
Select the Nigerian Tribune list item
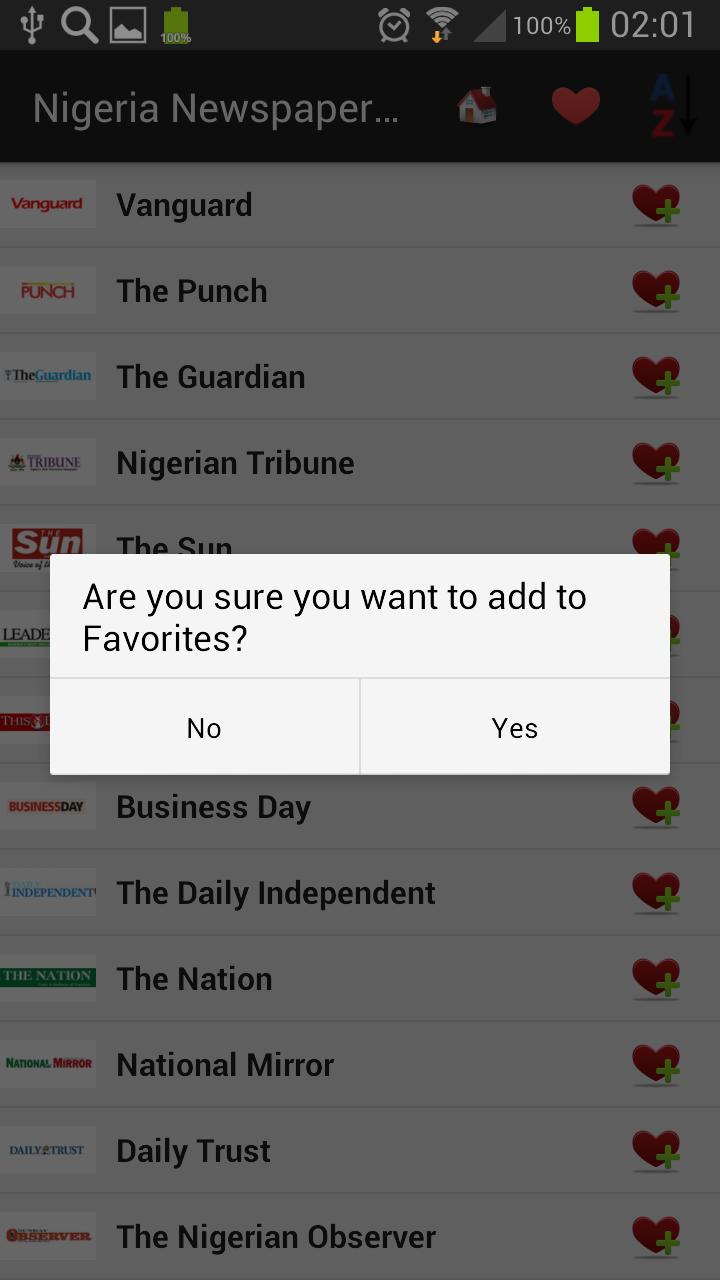pos(235,462)
